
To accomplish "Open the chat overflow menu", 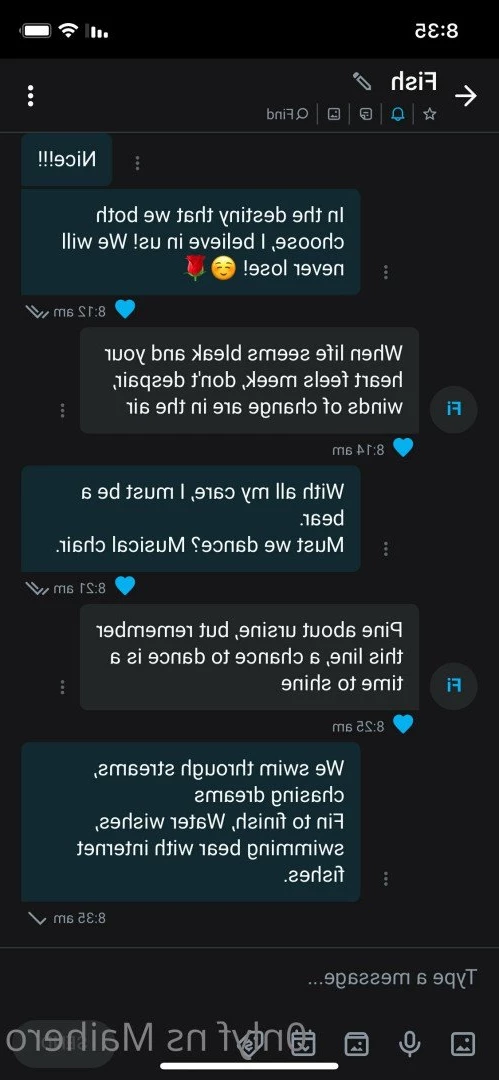I will (x=30, y=96).
